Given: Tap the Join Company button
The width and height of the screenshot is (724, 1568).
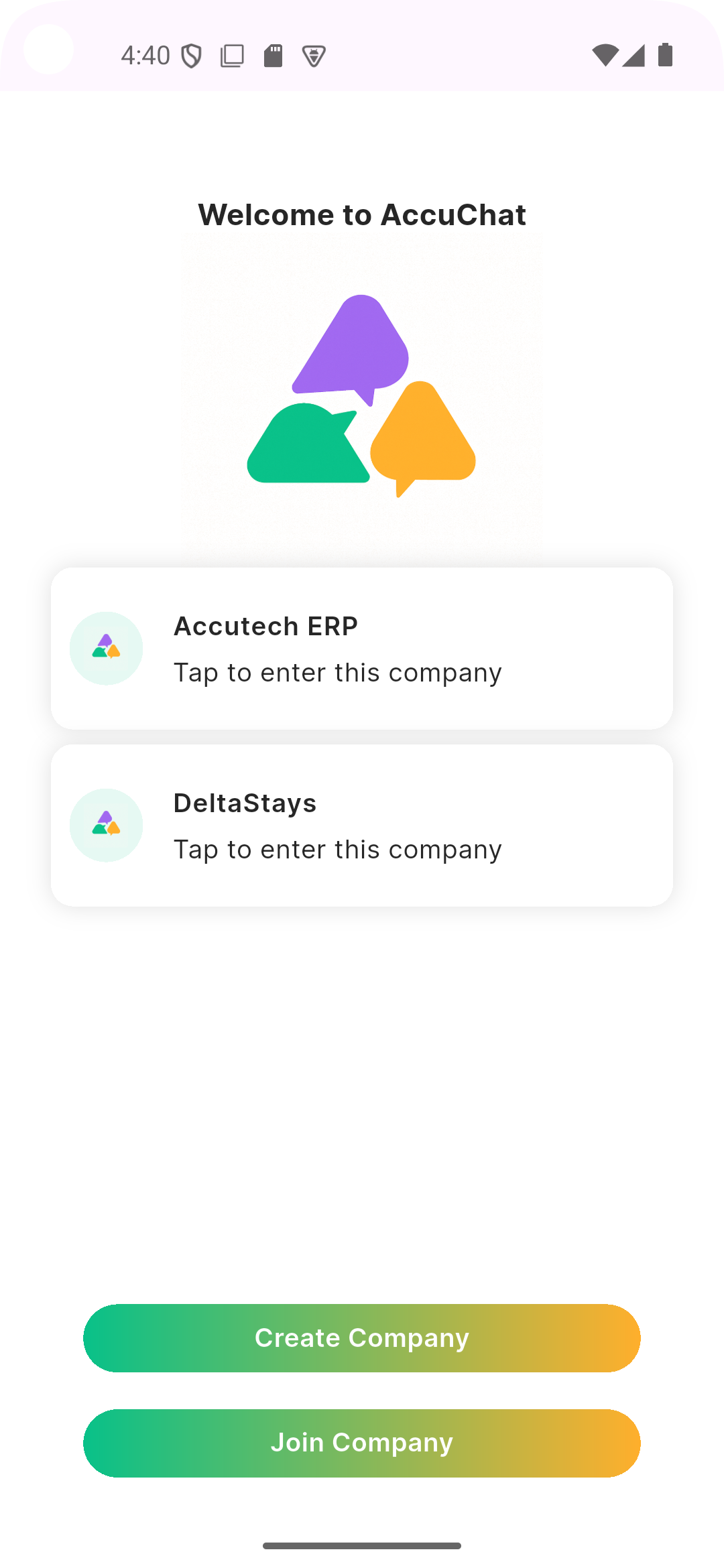Looking at the screenshot, I should tap(362, 1442).
